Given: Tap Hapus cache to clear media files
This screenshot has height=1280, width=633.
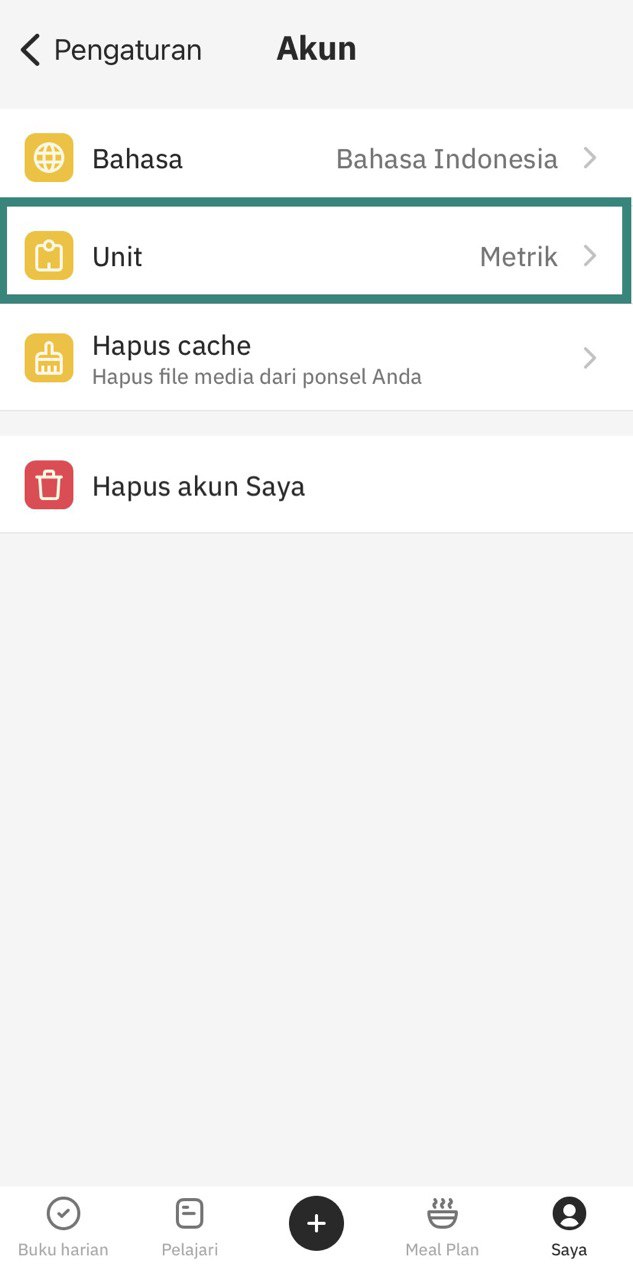Looking at the screenshot, I should tap(316, 359).
